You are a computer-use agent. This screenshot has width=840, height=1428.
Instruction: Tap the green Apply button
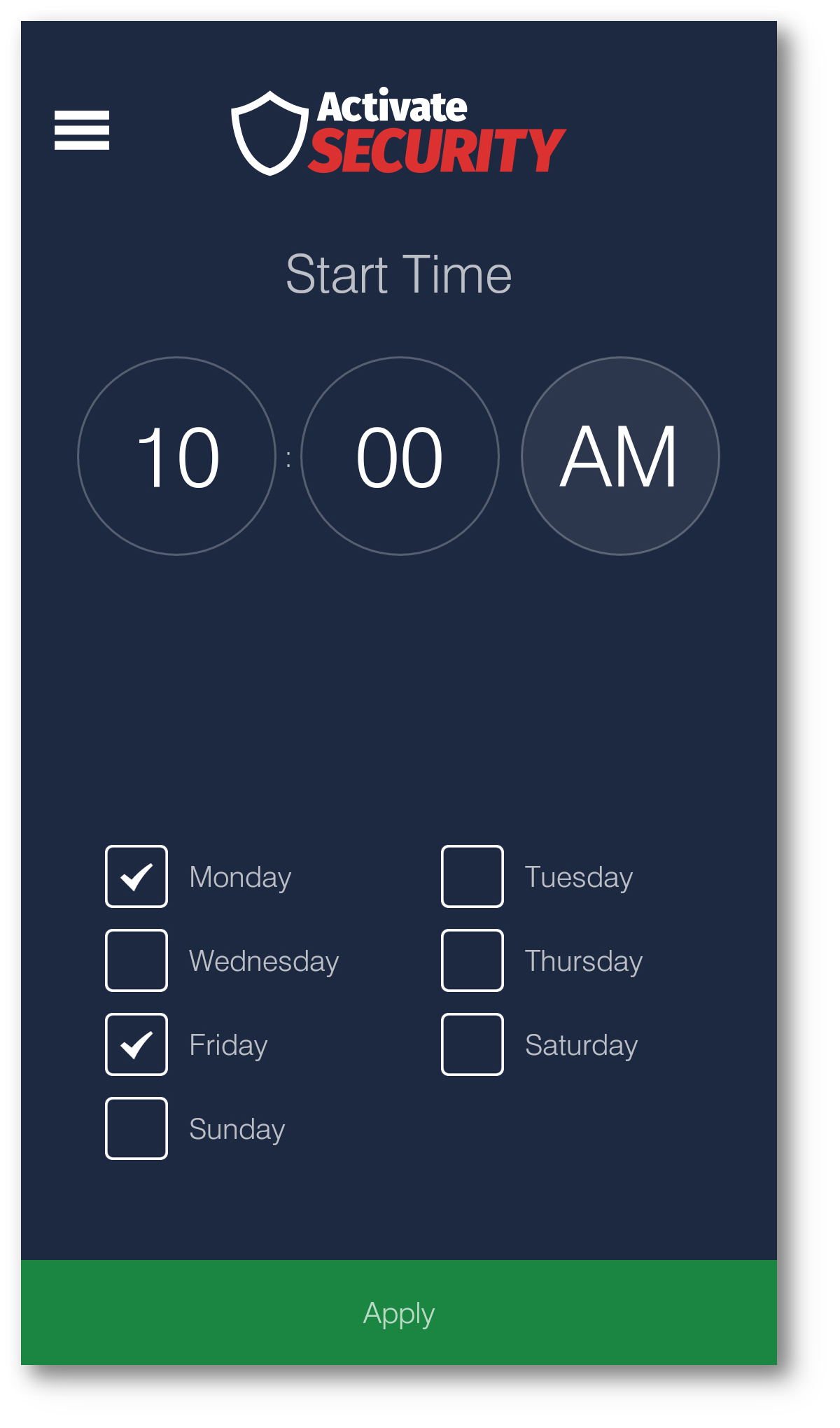tap(399, 1312)
